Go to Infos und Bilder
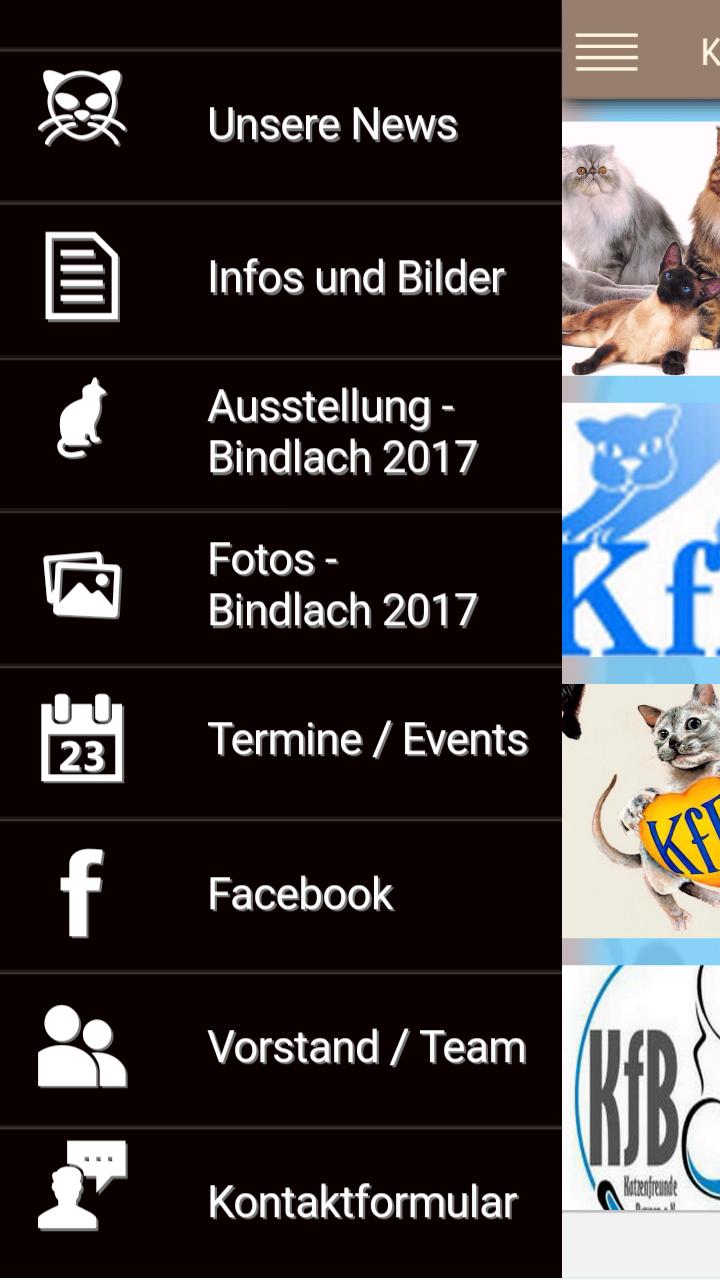The image size is (720, 1280). (280, 278)
